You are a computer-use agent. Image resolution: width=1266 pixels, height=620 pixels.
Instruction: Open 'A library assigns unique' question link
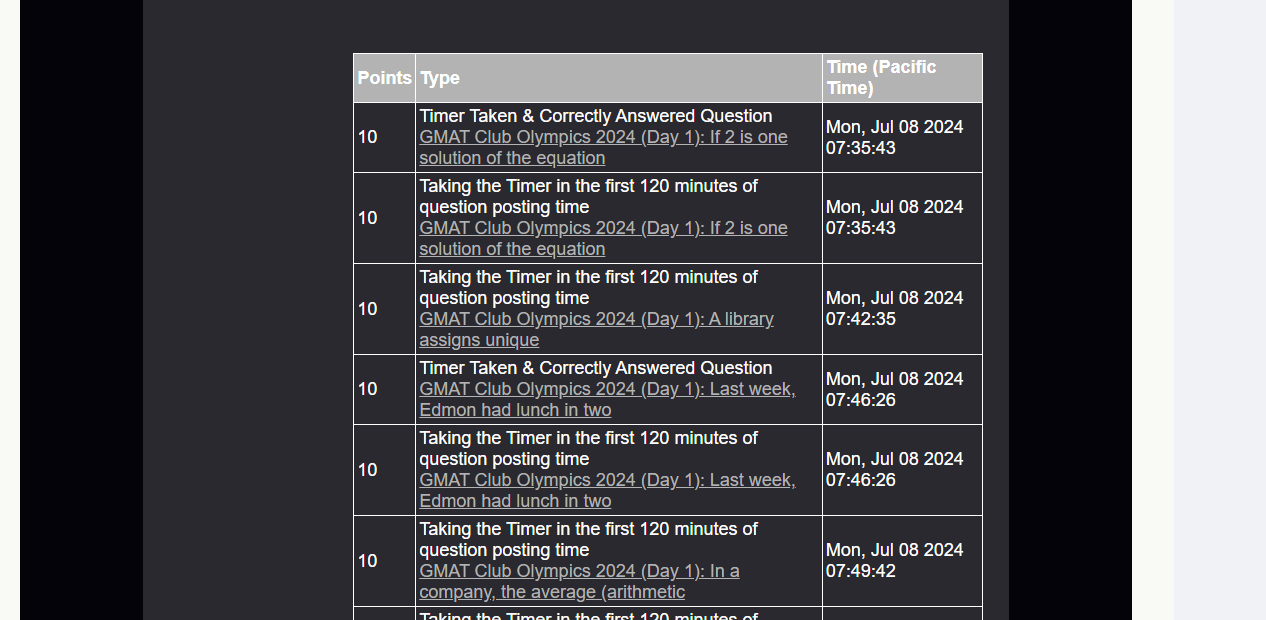tap(596, 319)
